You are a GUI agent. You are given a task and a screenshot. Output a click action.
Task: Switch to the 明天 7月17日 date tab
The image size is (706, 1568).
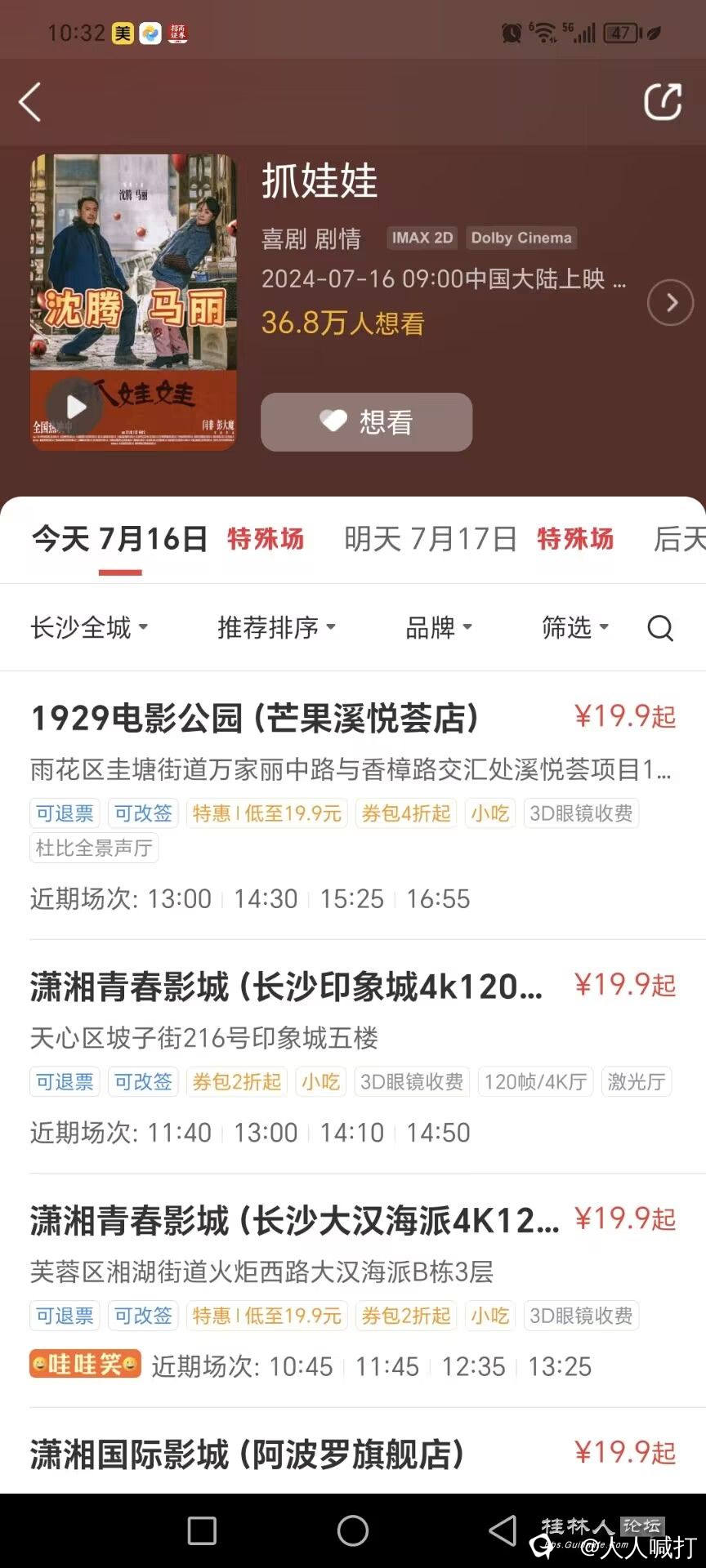[x=431, y=539]
